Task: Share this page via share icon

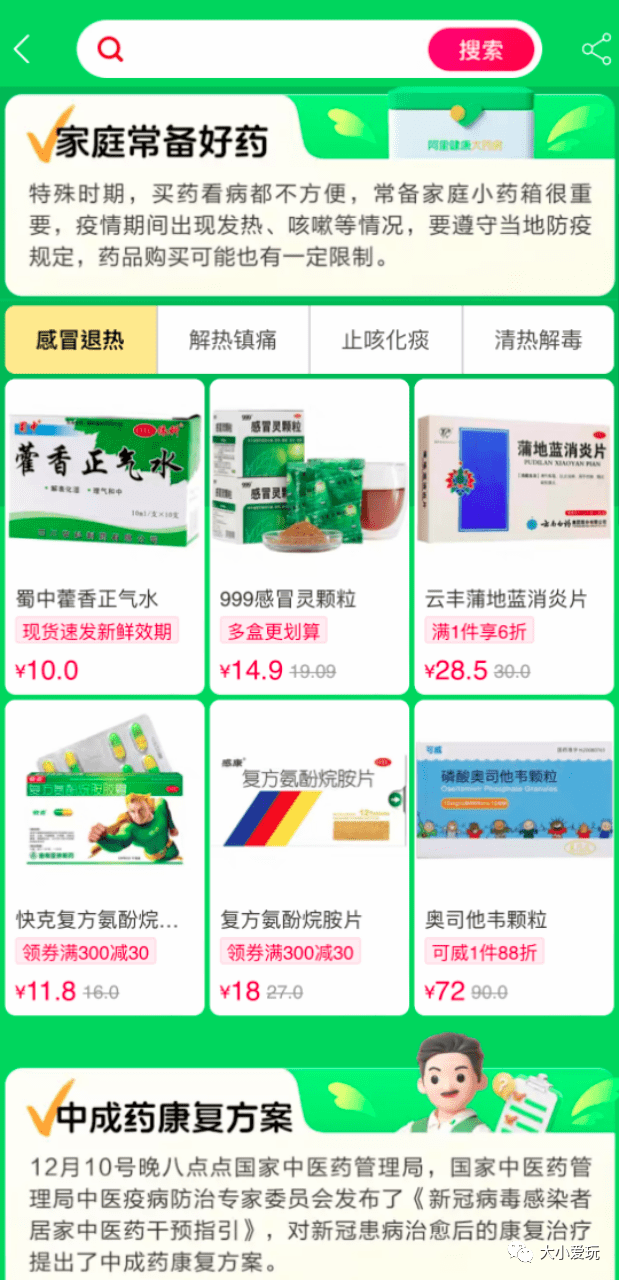Action: 596,49
